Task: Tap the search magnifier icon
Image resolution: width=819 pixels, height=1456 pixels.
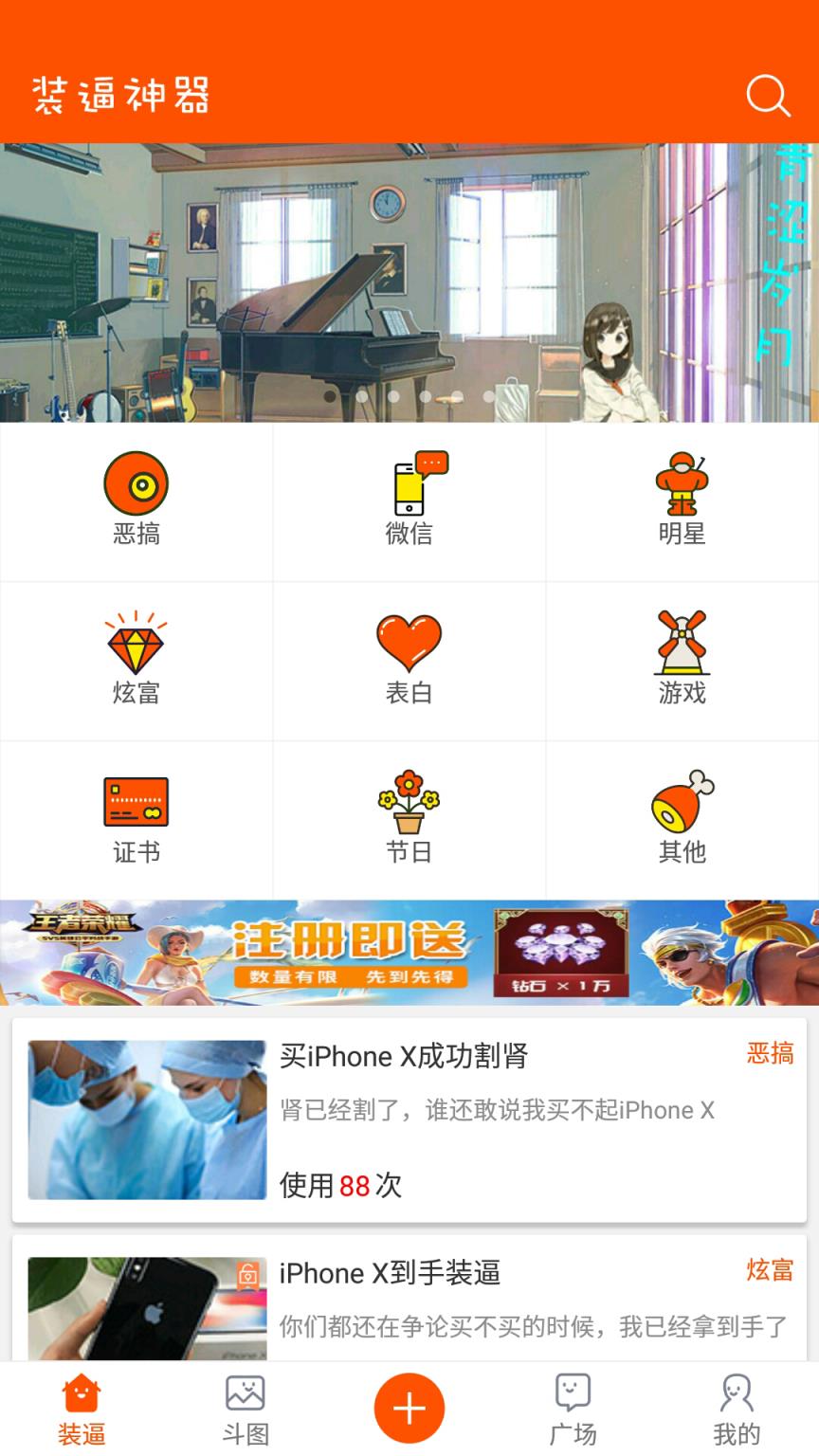Action: click(767, 95)
